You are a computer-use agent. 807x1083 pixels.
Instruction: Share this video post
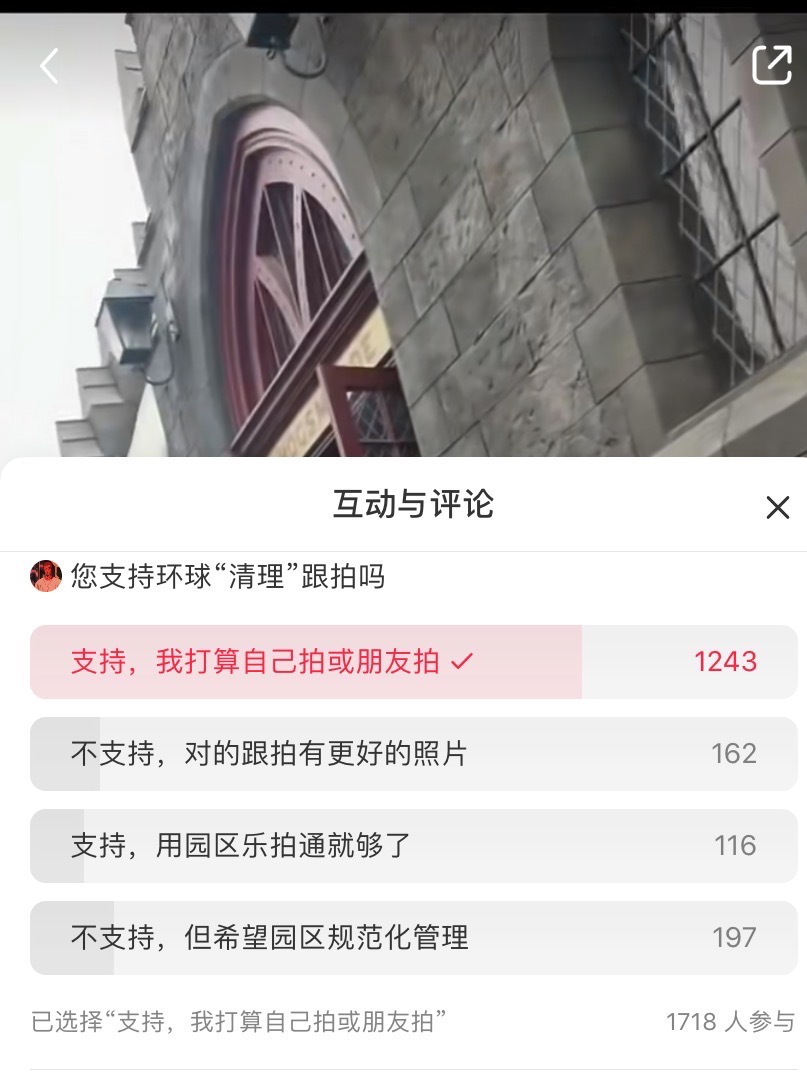coord(770,66)
